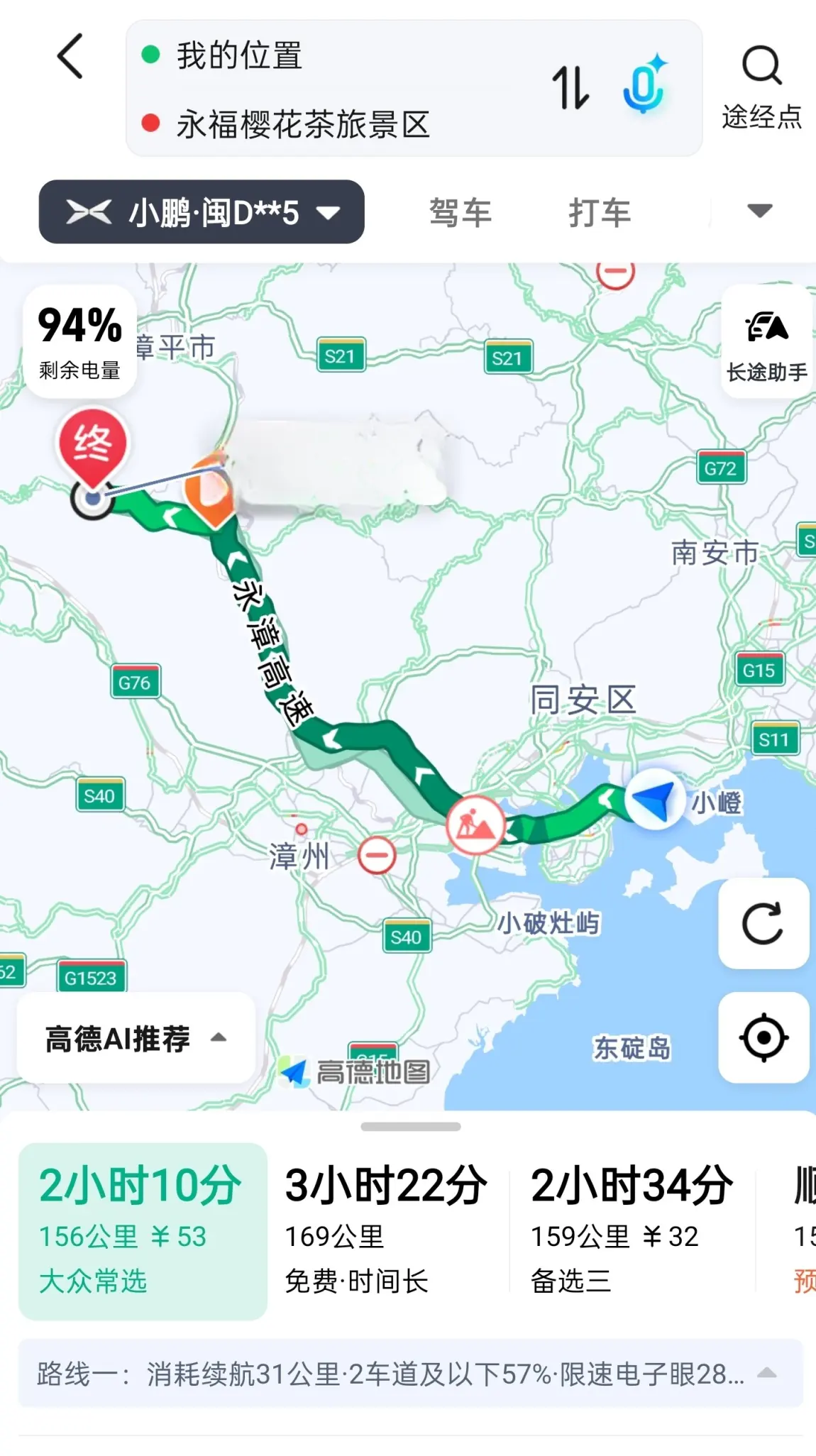The height and width of the screenshot is (1456, 816).
Task: Recenter map on my location
Action: click(x=763, y=1037)
